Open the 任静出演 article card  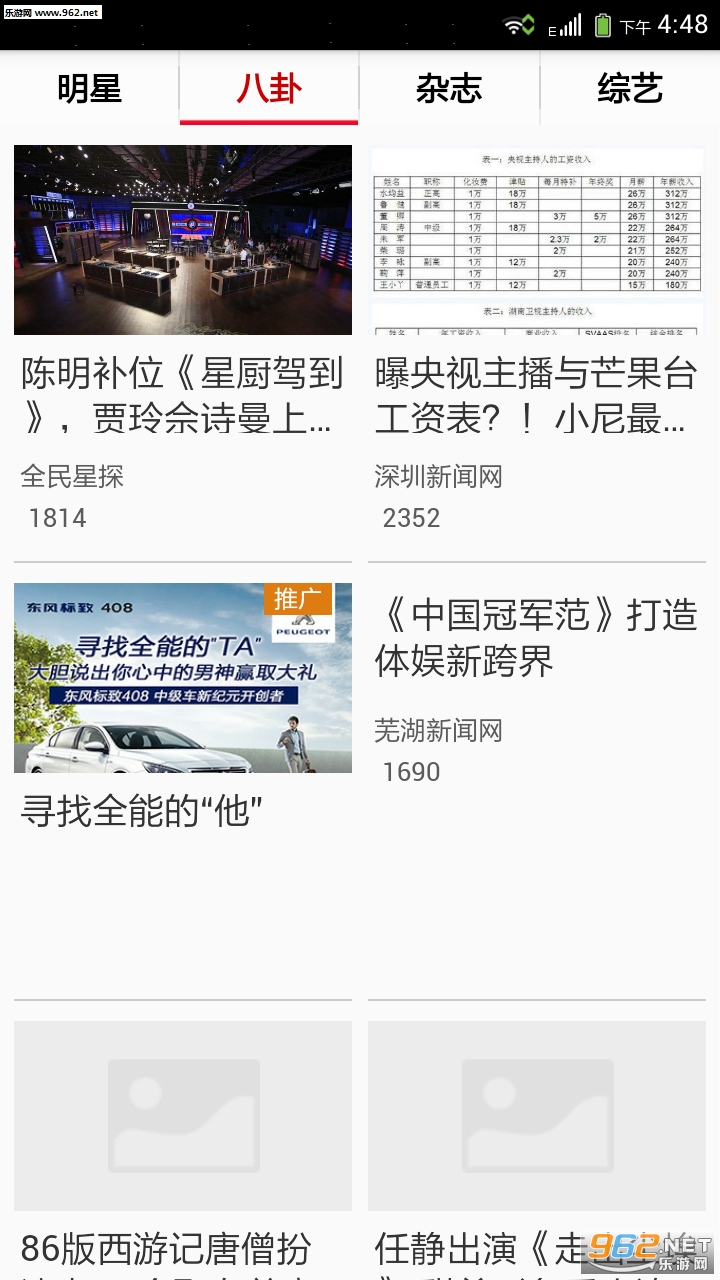[537, 1150]
